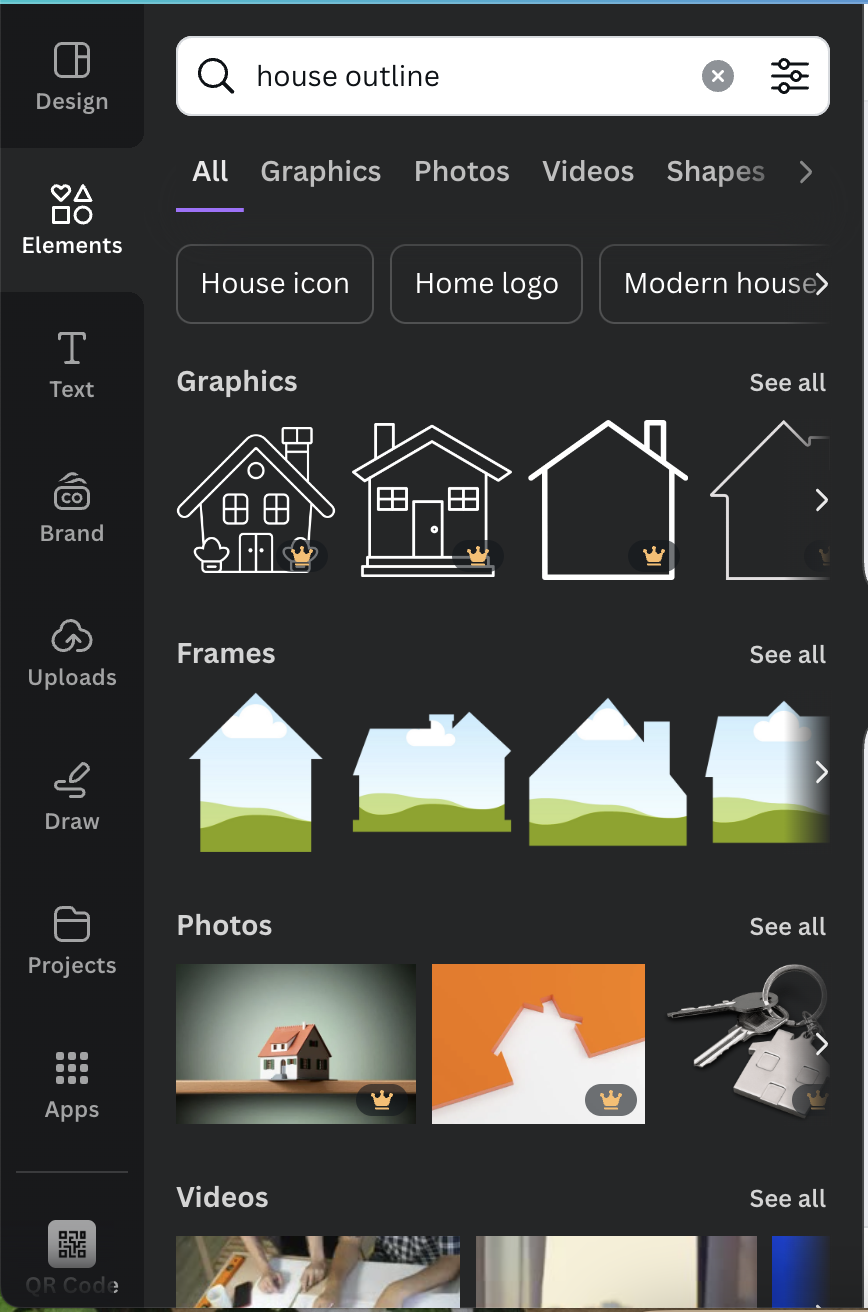
Task: Switch to the Graphics tab
Action: tap(320, 172)
